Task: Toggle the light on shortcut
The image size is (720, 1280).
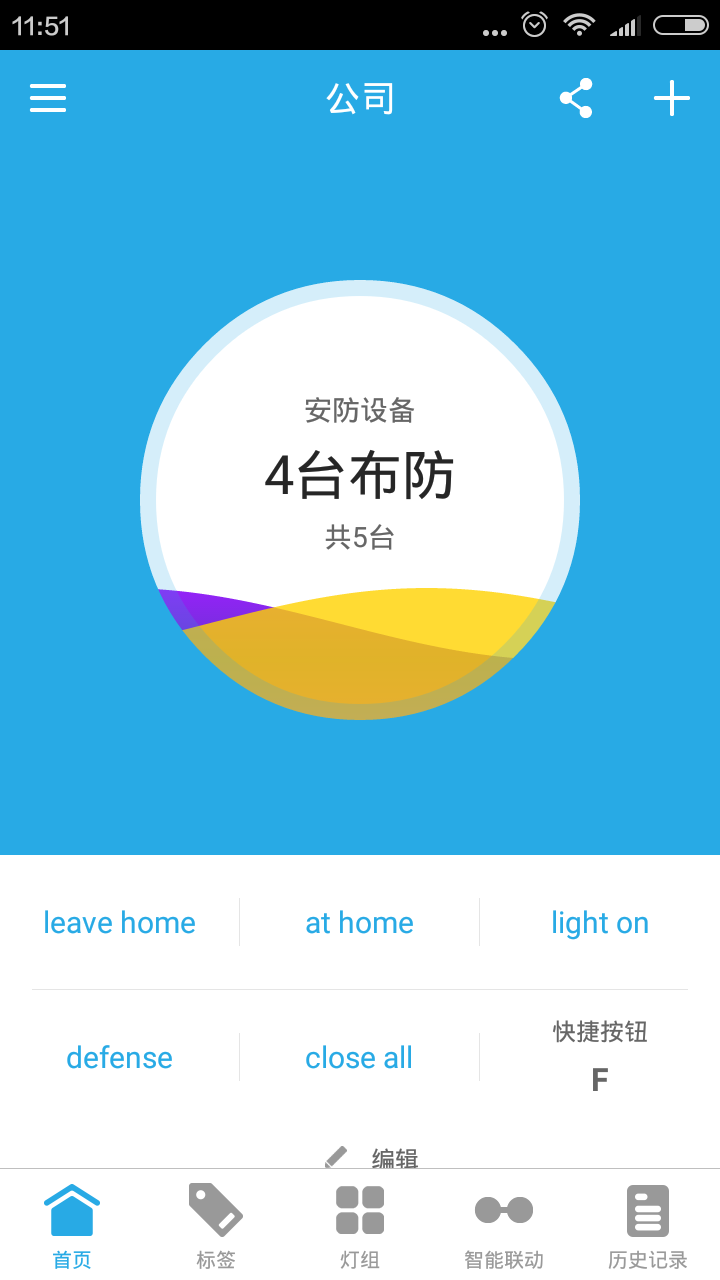Action: 600,922
